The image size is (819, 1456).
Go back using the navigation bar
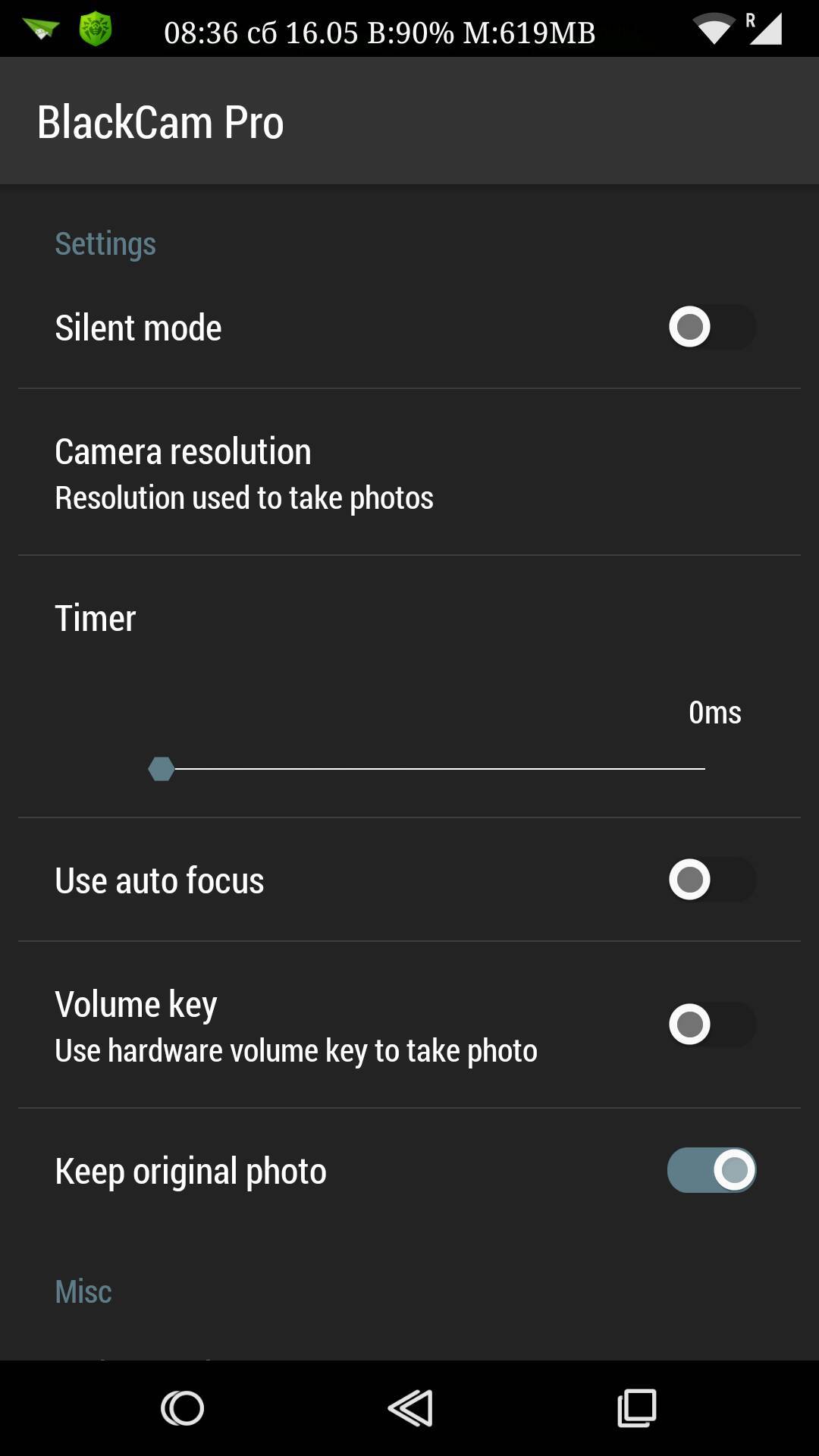[410, 1408]
